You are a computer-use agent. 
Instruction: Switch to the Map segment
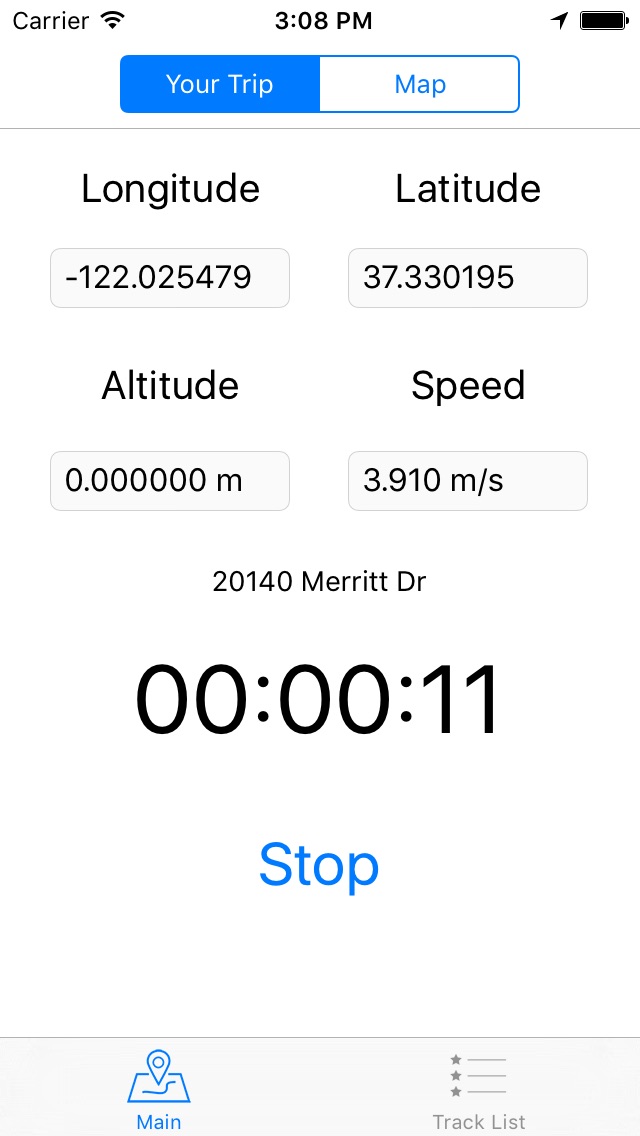click(x=420, y=84)
